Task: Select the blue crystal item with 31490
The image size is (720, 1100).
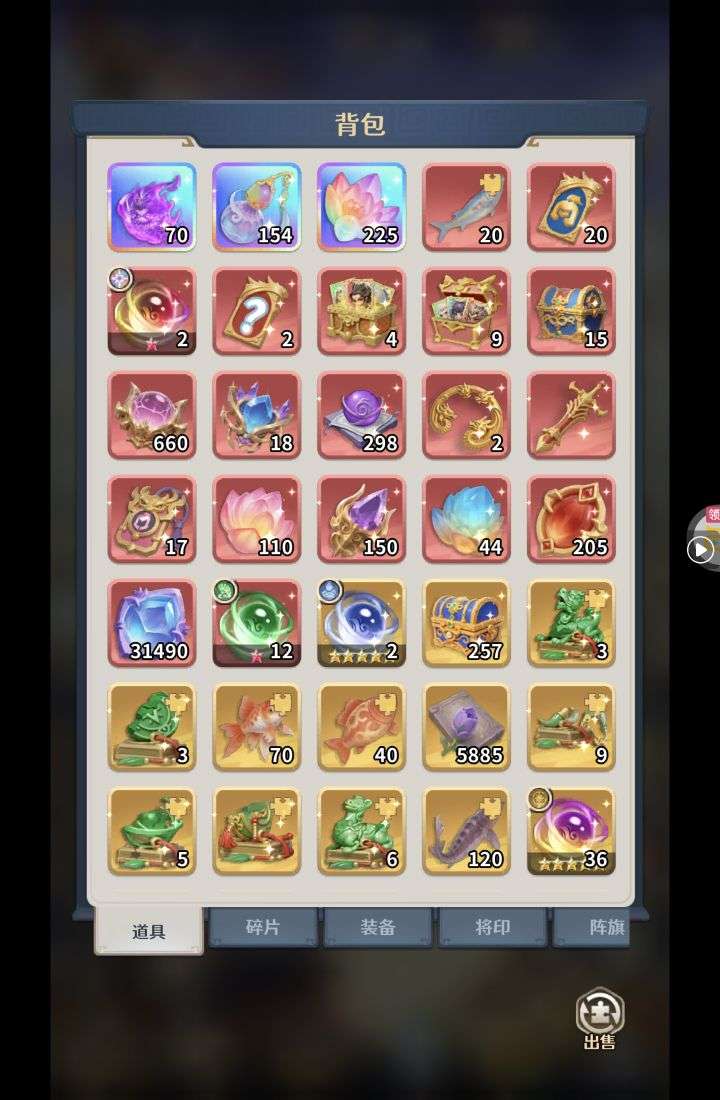Action: click(152, 623)
